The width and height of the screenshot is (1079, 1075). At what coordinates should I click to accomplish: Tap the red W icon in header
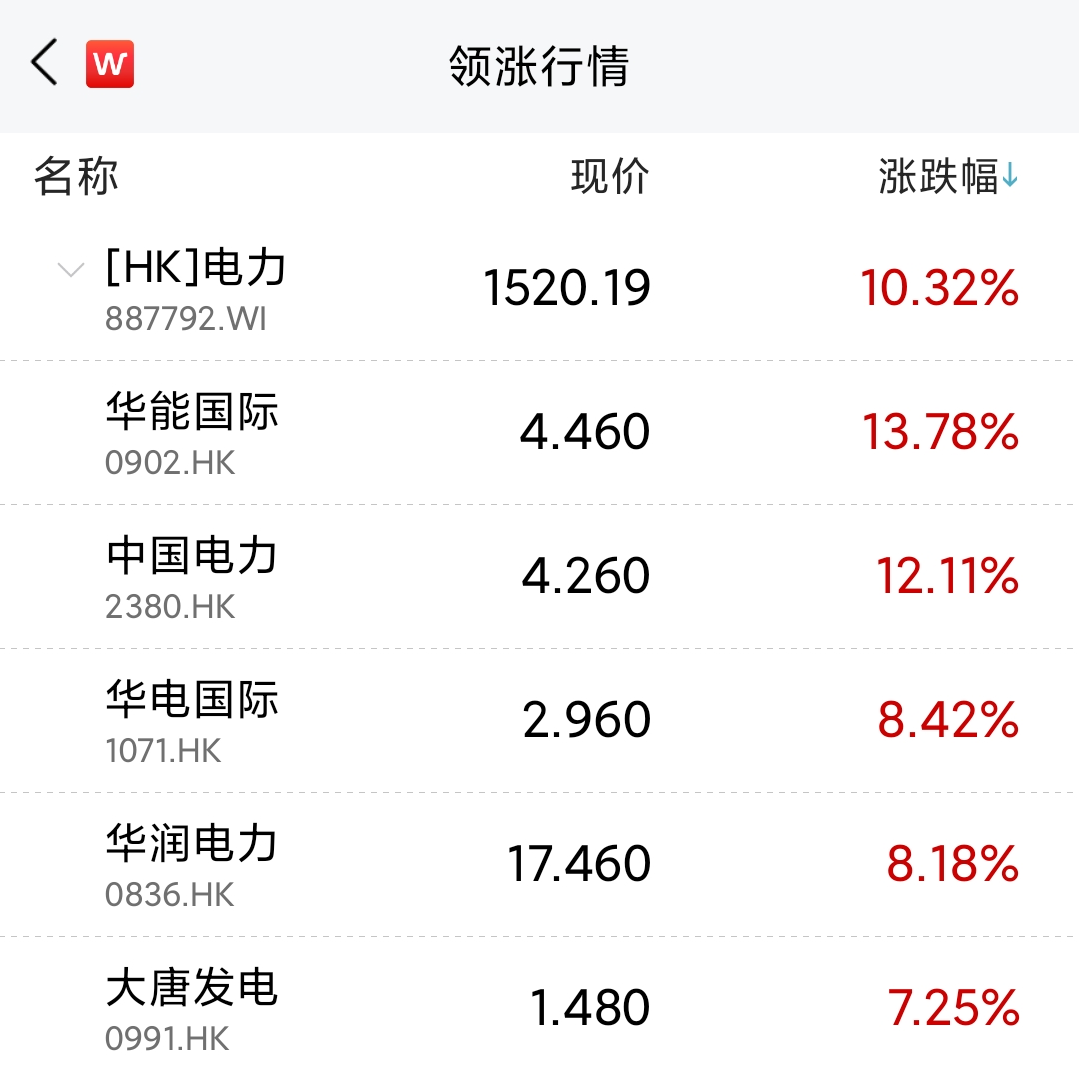click(x=110, y=65)
